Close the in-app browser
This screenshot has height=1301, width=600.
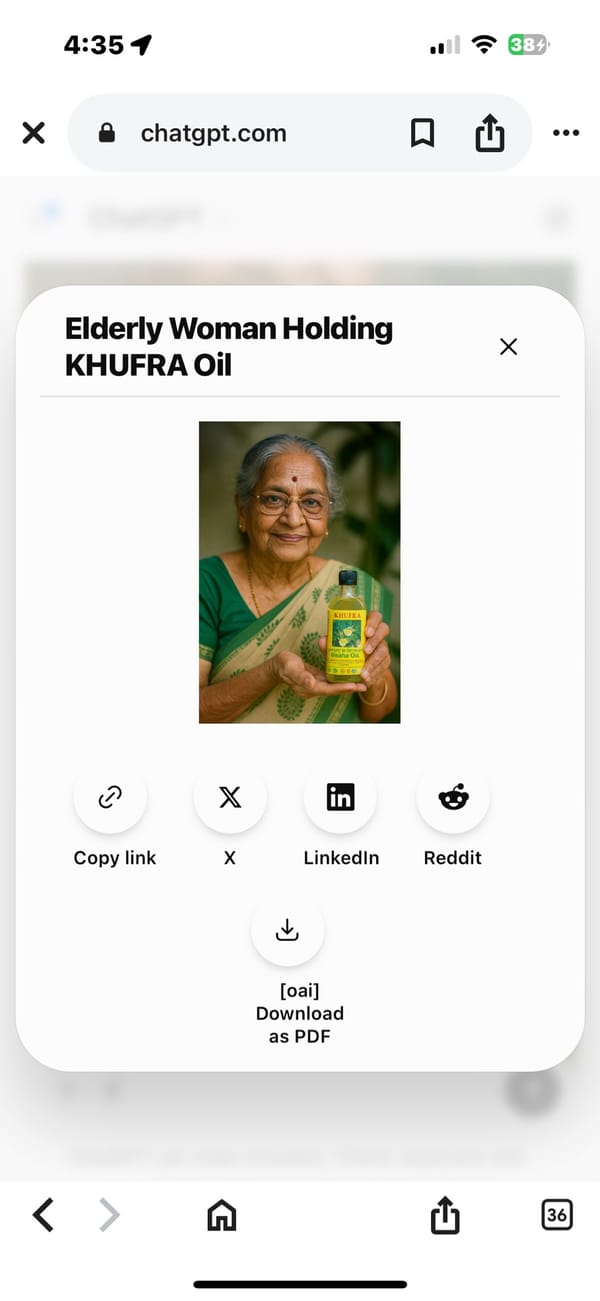pyautogui.click(x=34, y=133)
